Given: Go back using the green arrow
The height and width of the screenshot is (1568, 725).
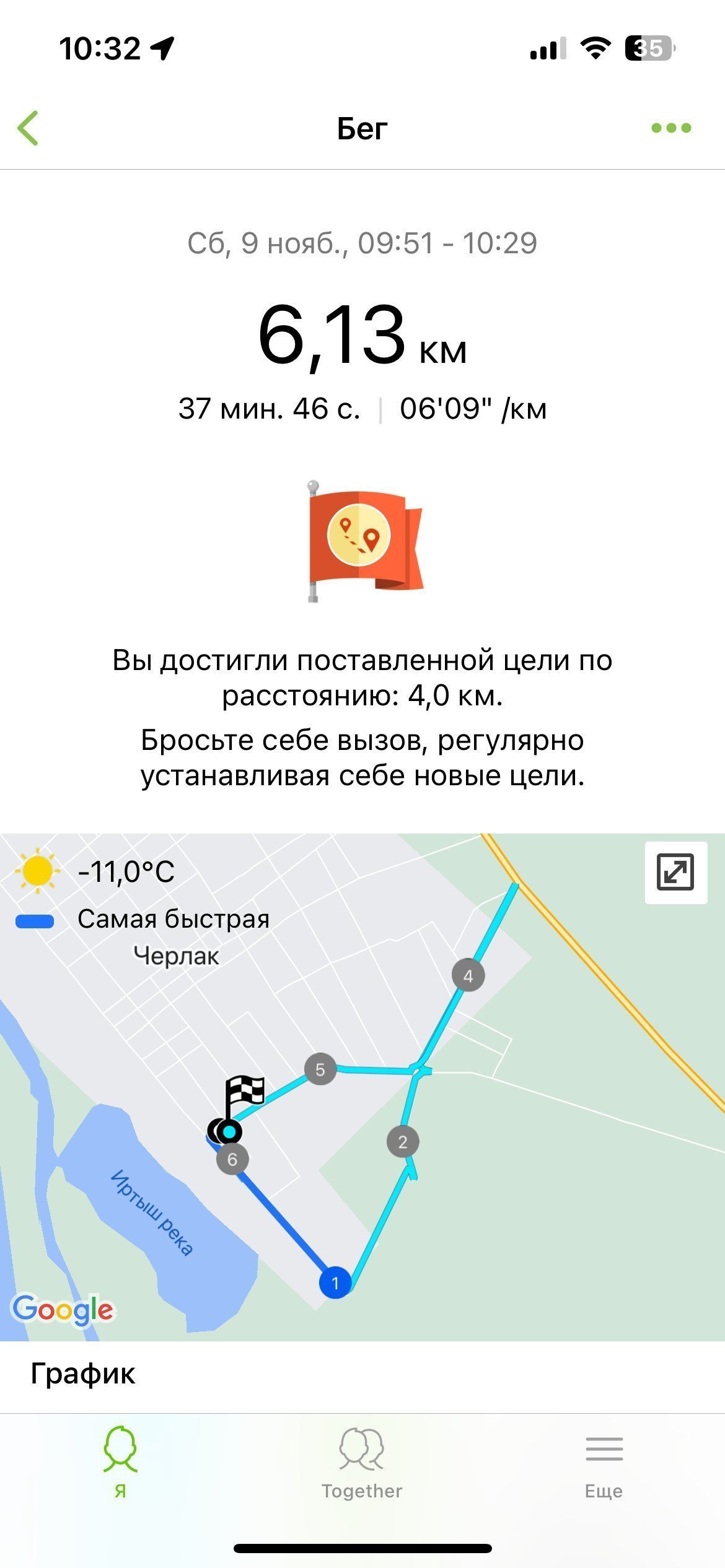Looking at the screenshot, I should (28, 128).
